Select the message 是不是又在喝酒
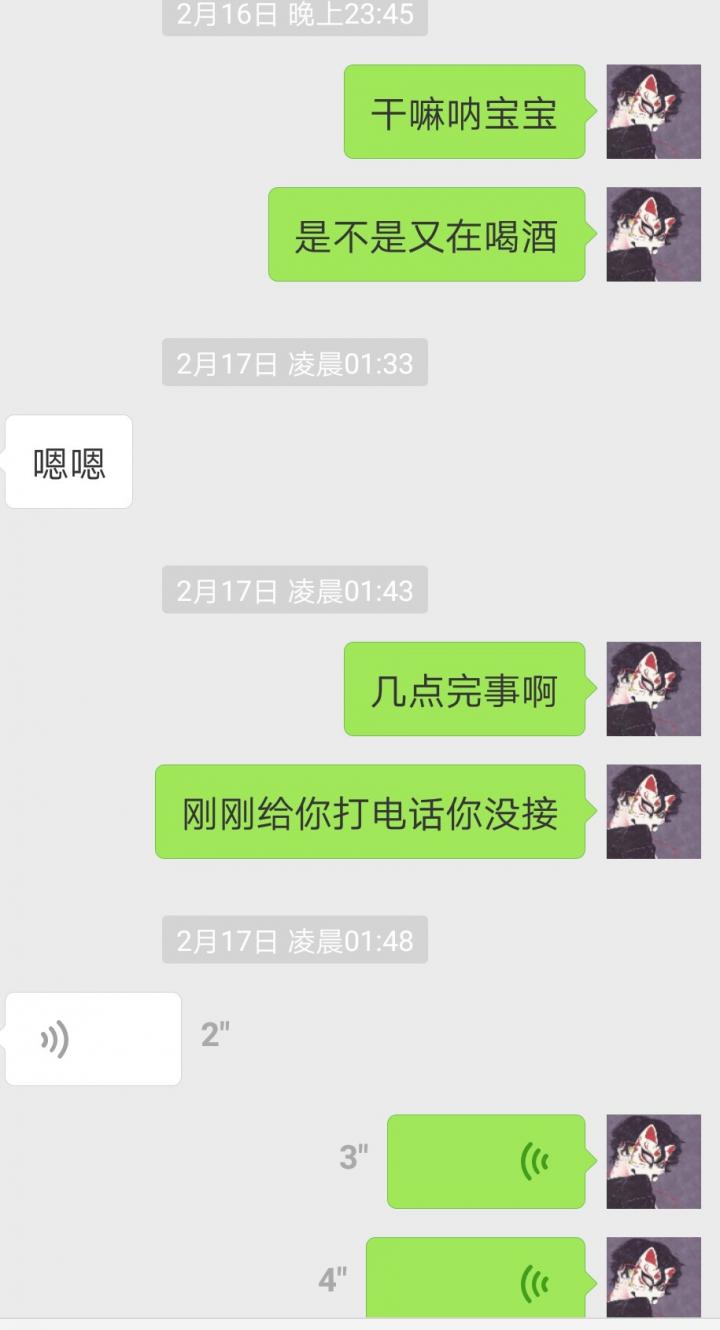720x1330 pixels. (x=426, y=233)
